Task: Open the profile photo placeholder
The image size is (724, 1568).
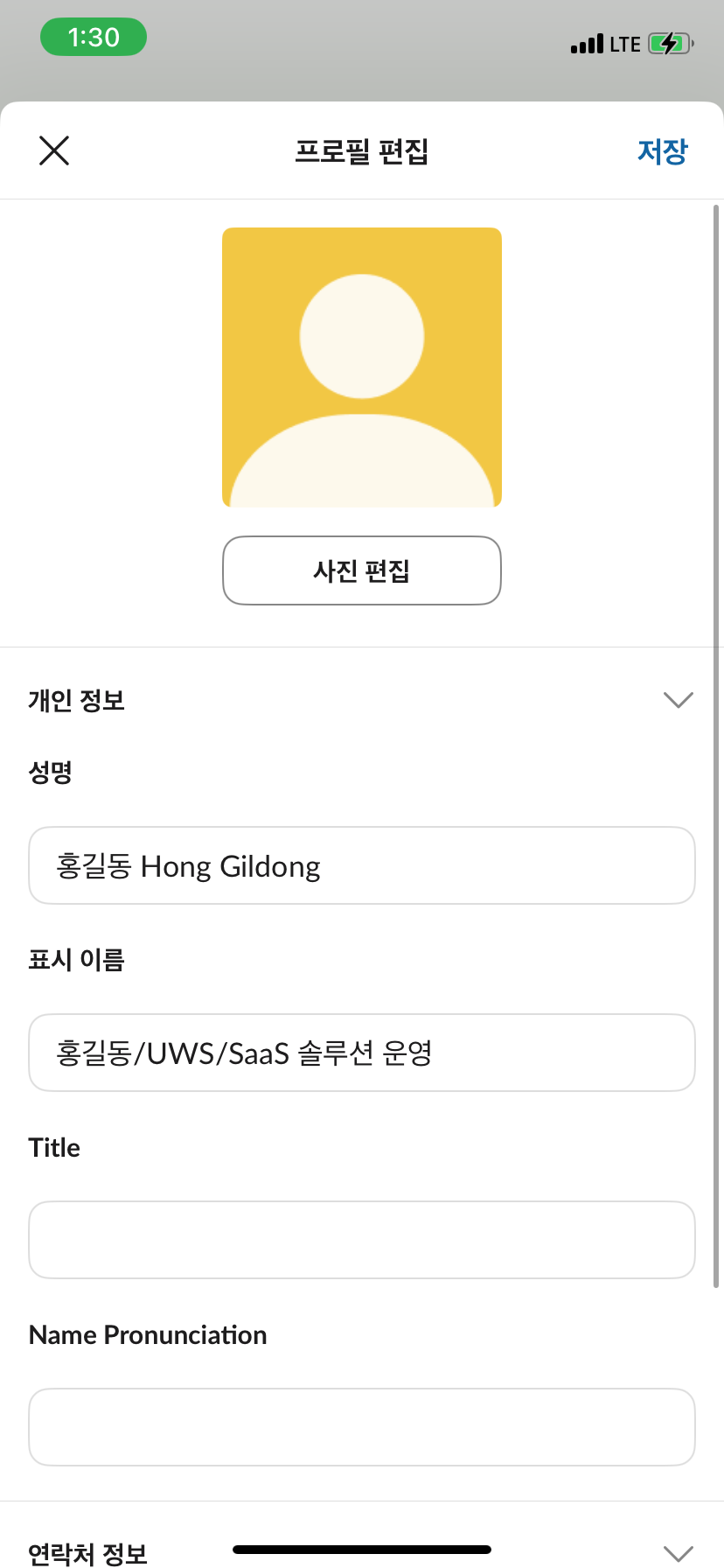Action: (362, 367)
